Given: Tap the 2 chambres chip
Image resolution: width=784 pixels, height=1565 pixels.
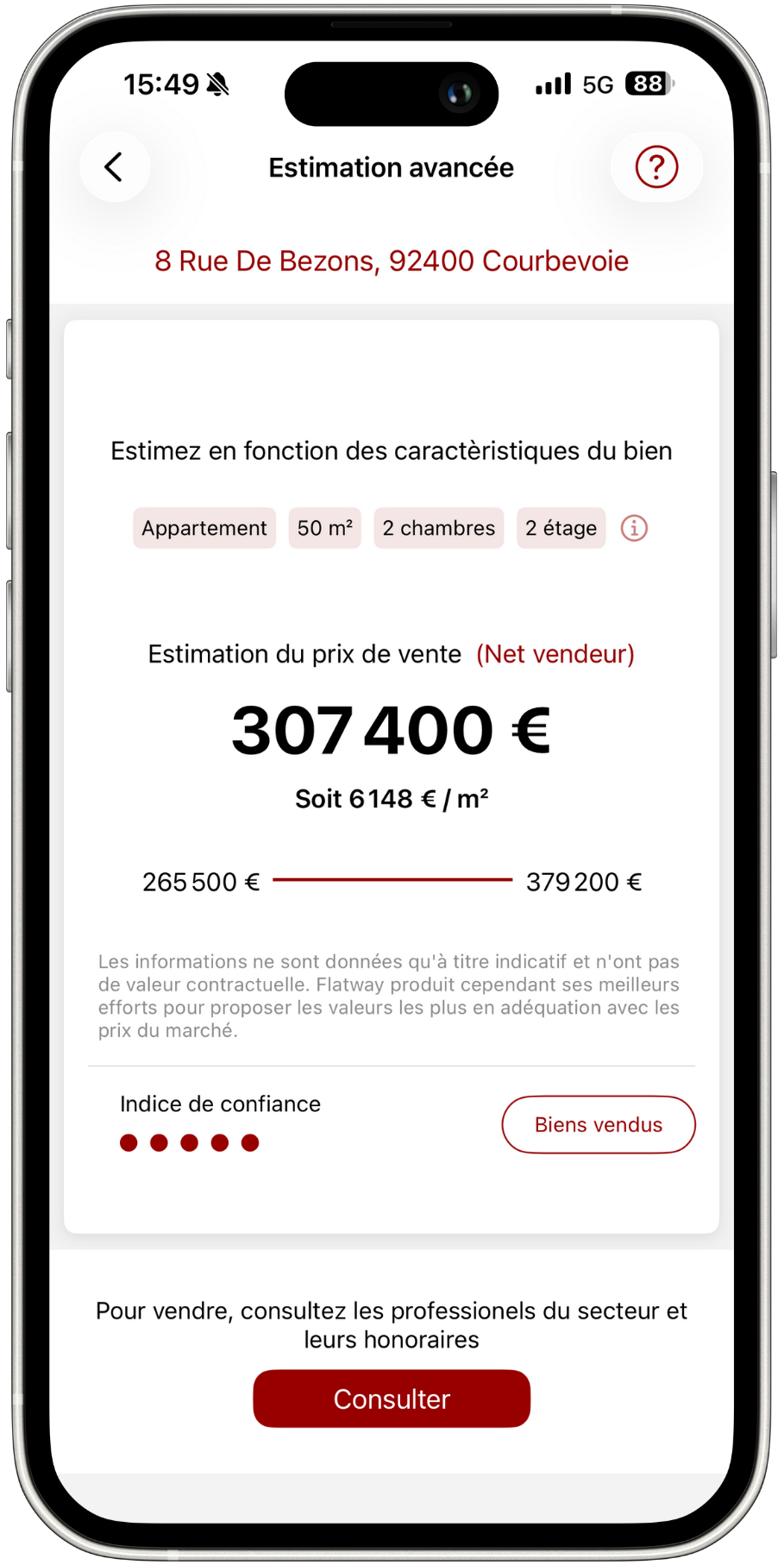Looking at the screenshot, I should point(438,528).
